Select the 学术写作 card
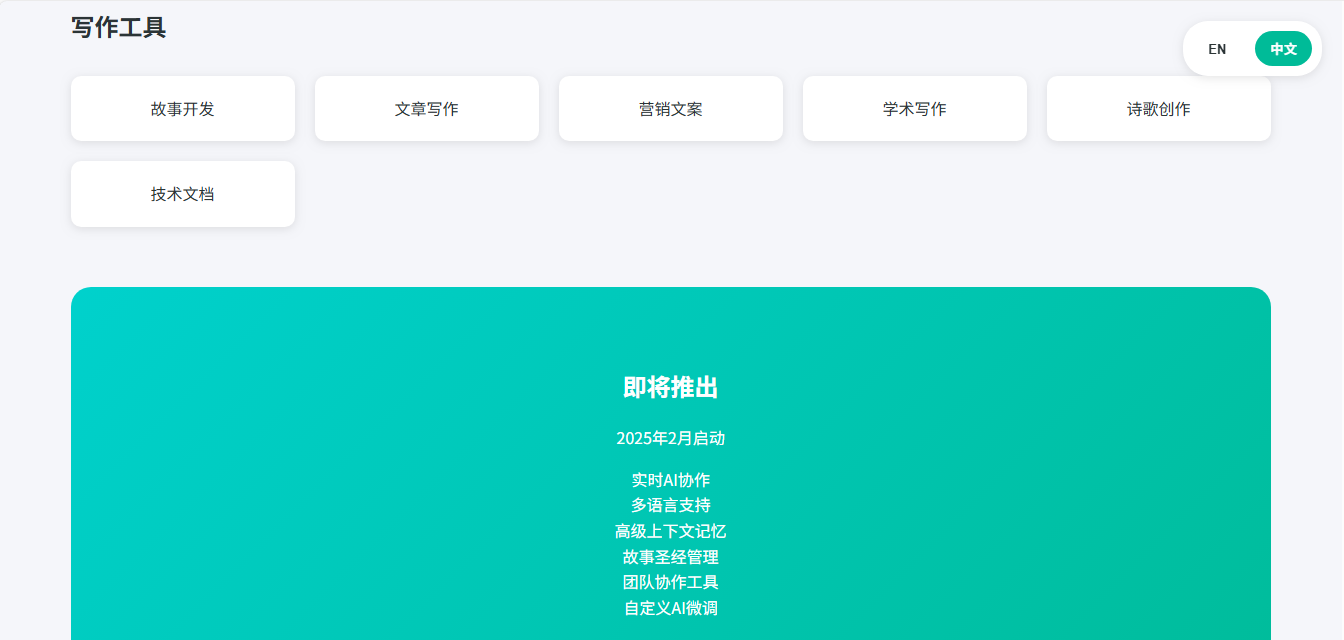The width and height of the screenshot is (1344, 640). (x=915, y=109)
